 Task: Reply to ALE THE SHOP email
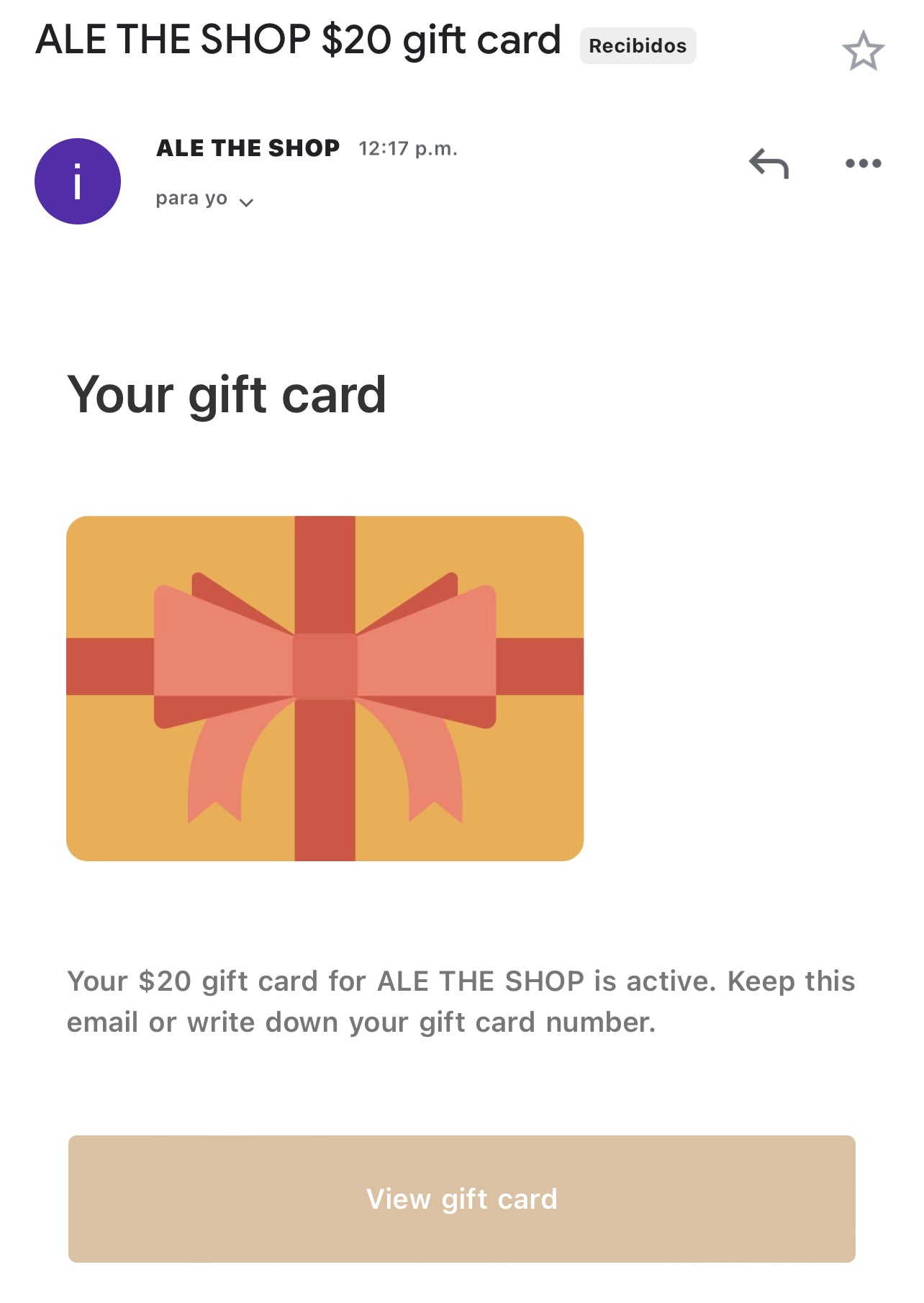pos(769,164)
